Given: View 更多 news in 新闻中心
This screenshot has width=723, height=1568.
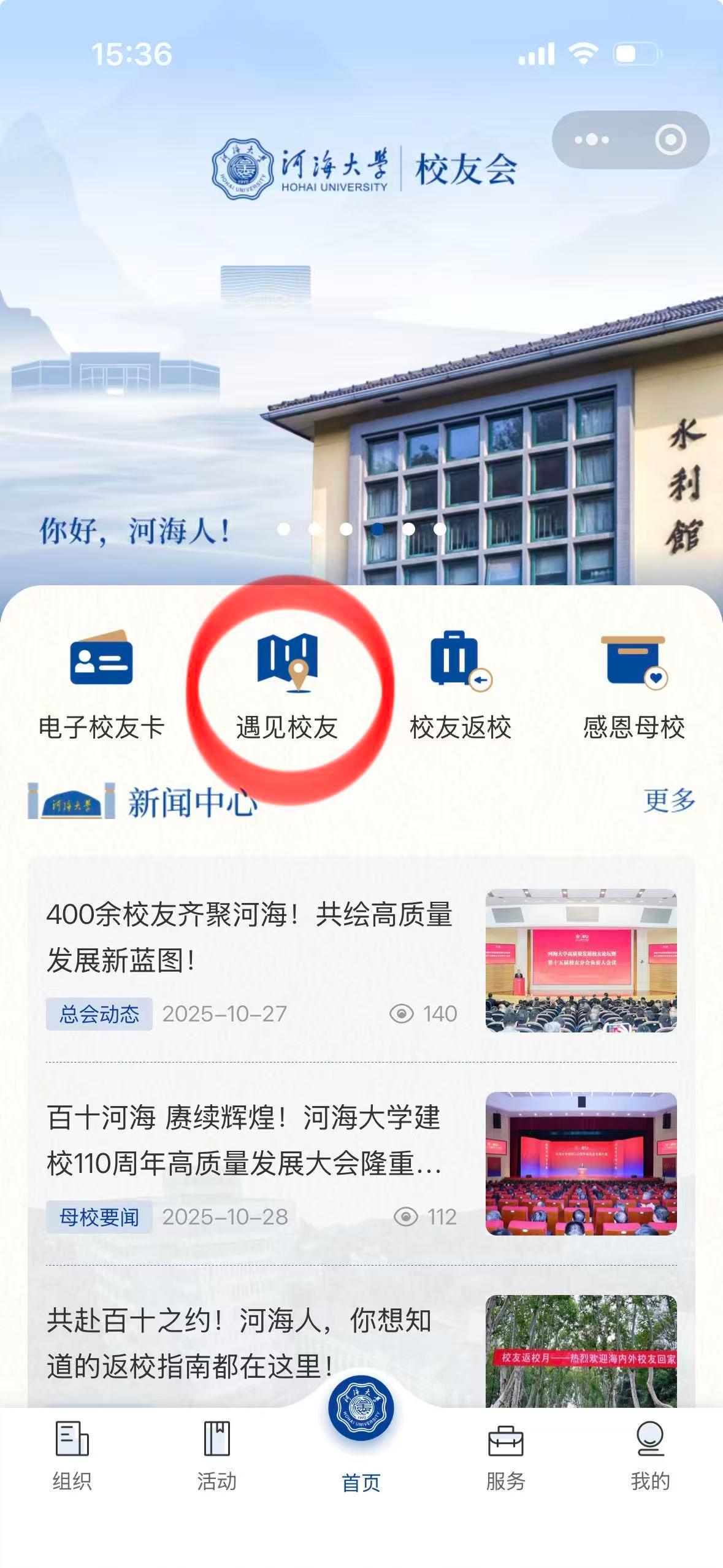Looking at the screenshot, I should tap(669, 800).
